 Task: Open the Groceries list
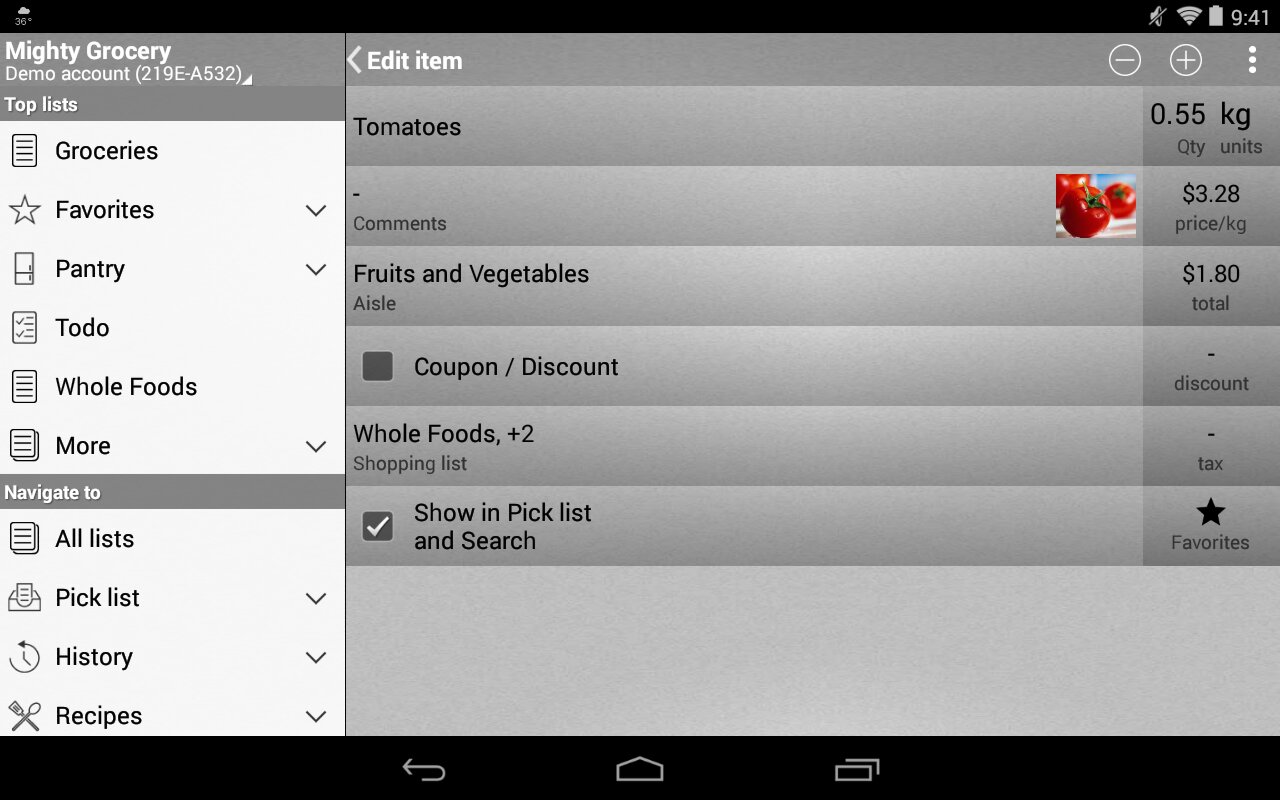[x=106, y=151]
